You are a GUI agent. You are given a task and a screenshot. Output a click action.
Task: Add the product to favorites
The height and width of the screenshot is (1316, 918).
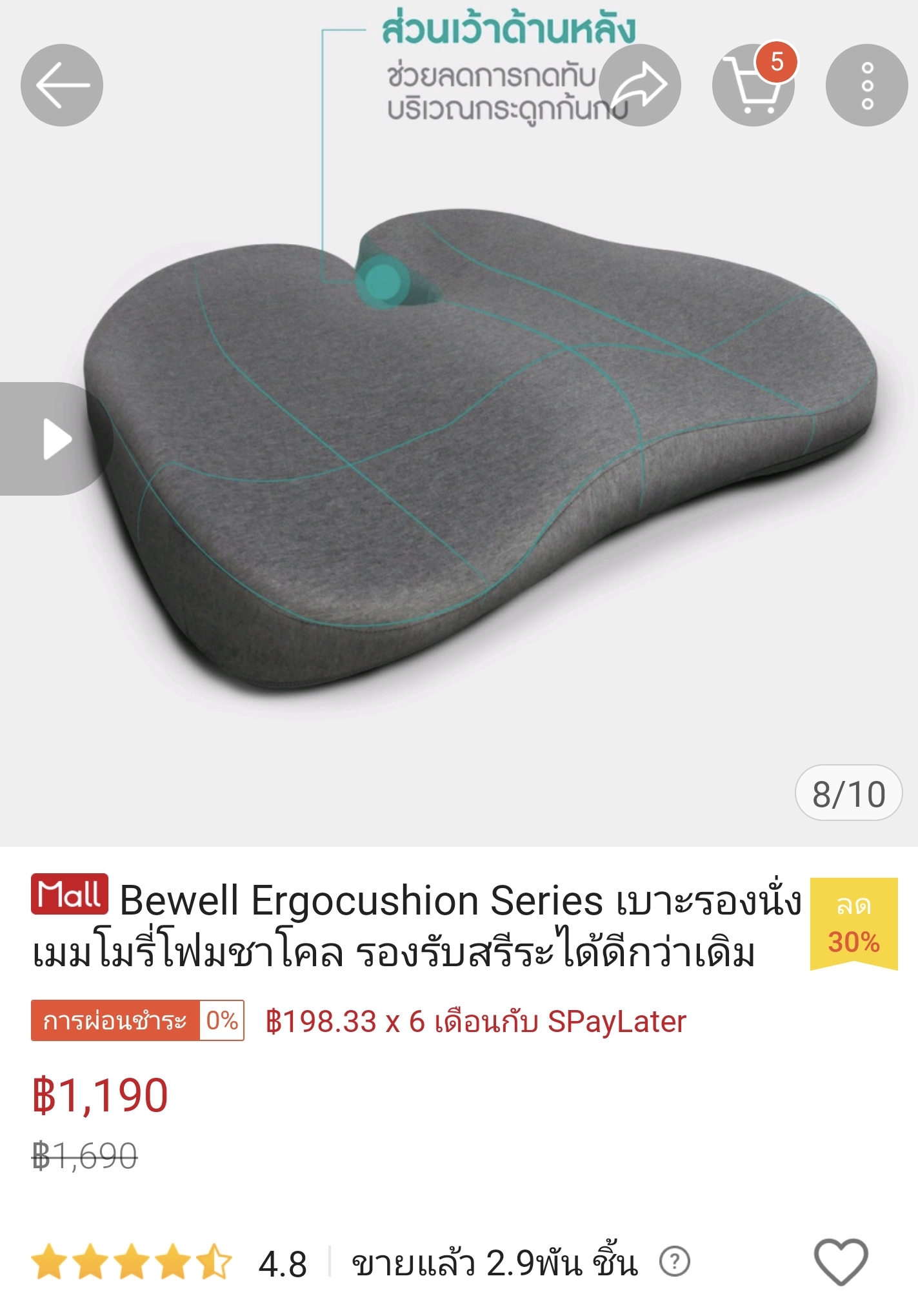tap(841, 1262)
